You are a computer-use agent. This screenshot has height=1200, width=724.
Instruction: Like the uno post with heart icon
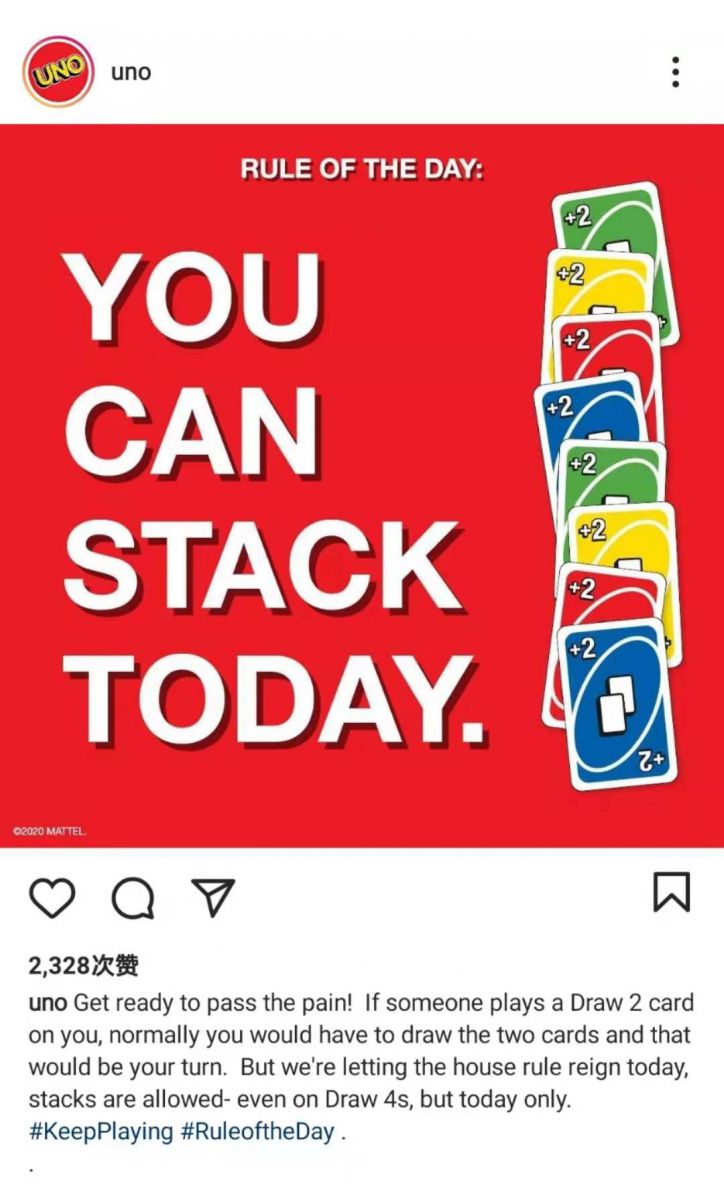52,897
